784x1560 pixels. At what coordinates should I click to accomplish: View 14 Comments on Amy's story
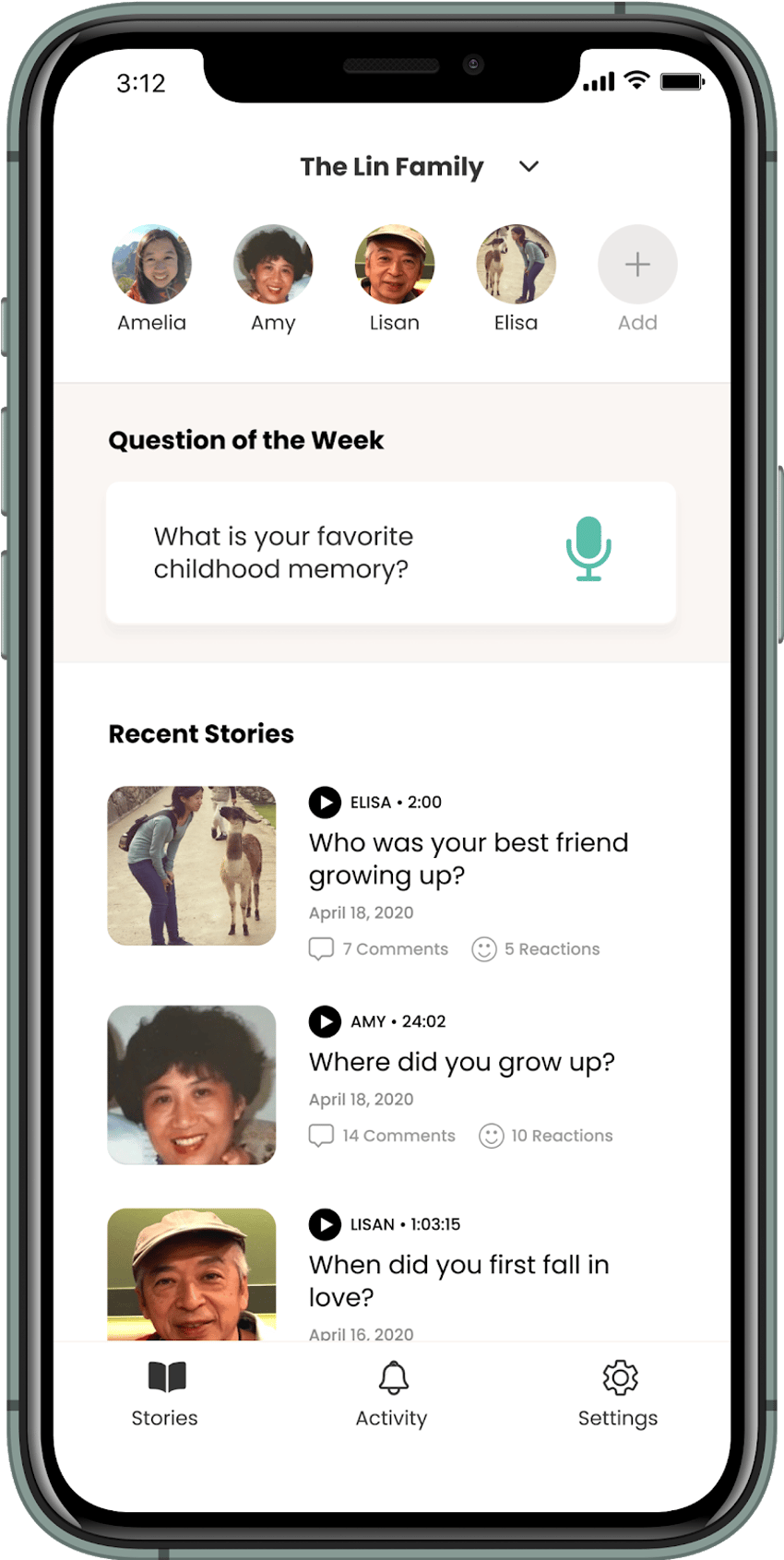coord(382,1136)
